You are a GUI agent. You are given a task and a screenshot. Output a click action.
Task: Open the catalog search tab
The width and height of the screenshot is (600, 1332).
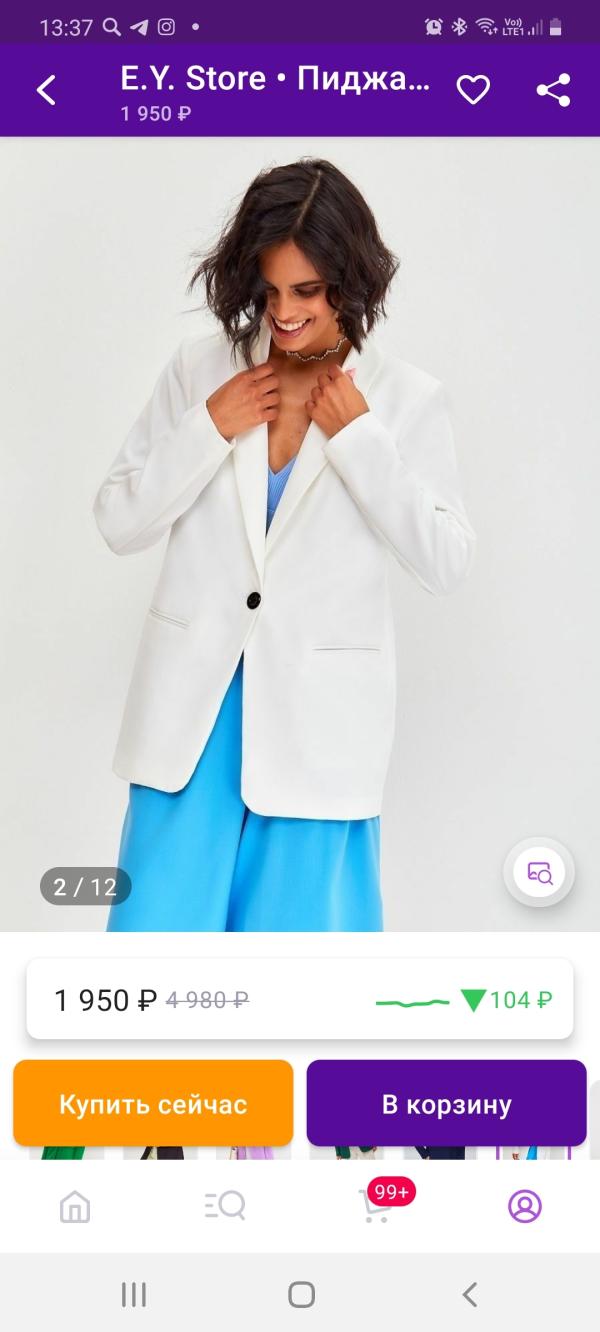225,1207
